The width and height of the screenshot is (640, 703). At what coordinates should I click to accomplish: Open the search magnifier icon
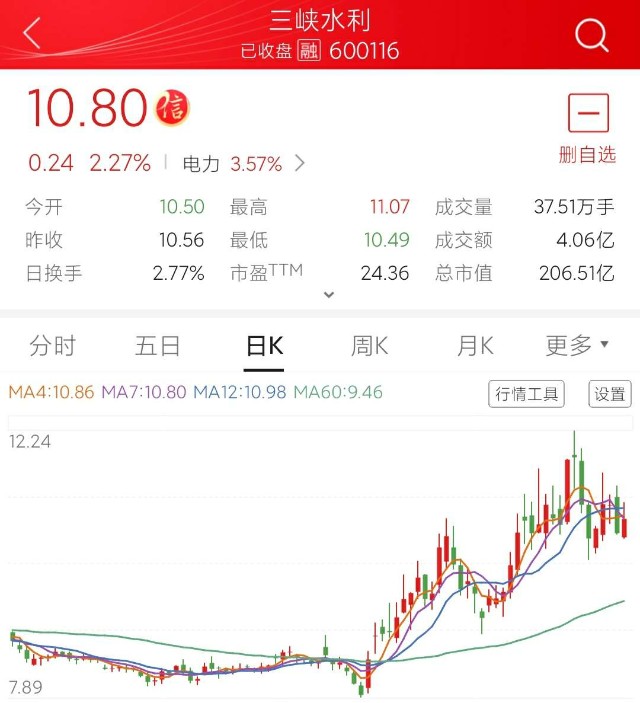click(x=592, y=35)
